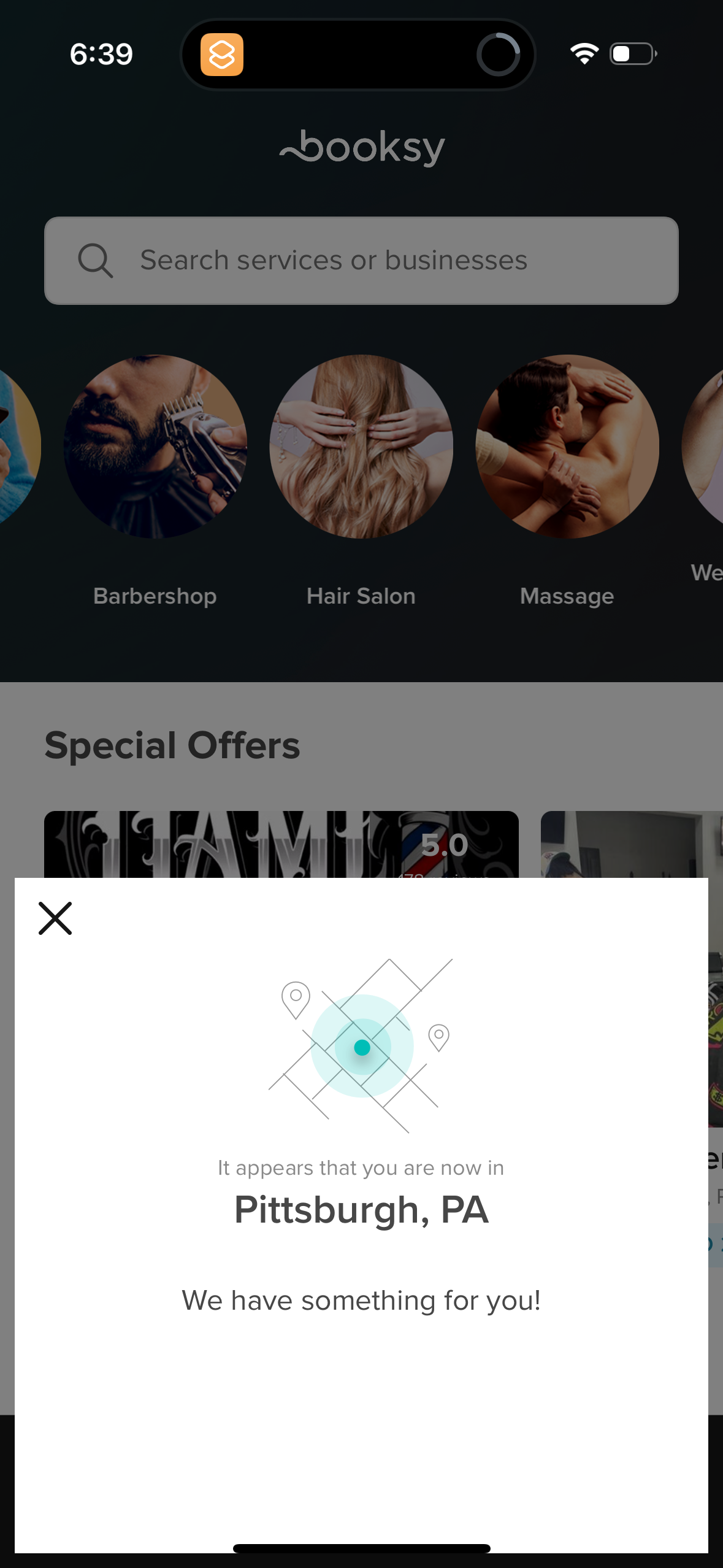Tap the search services or businesses field

pos(361,261)
